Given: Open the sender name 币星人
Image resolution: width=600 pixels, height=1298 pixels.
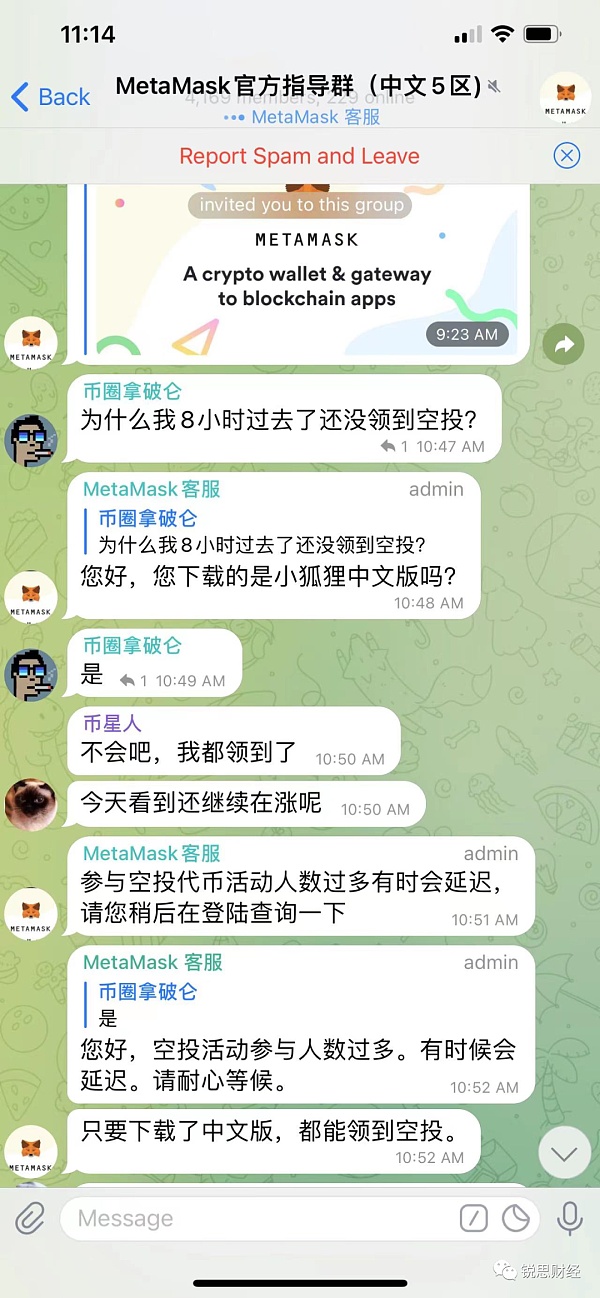Looking at the screenshot, I should pos(113,724).
